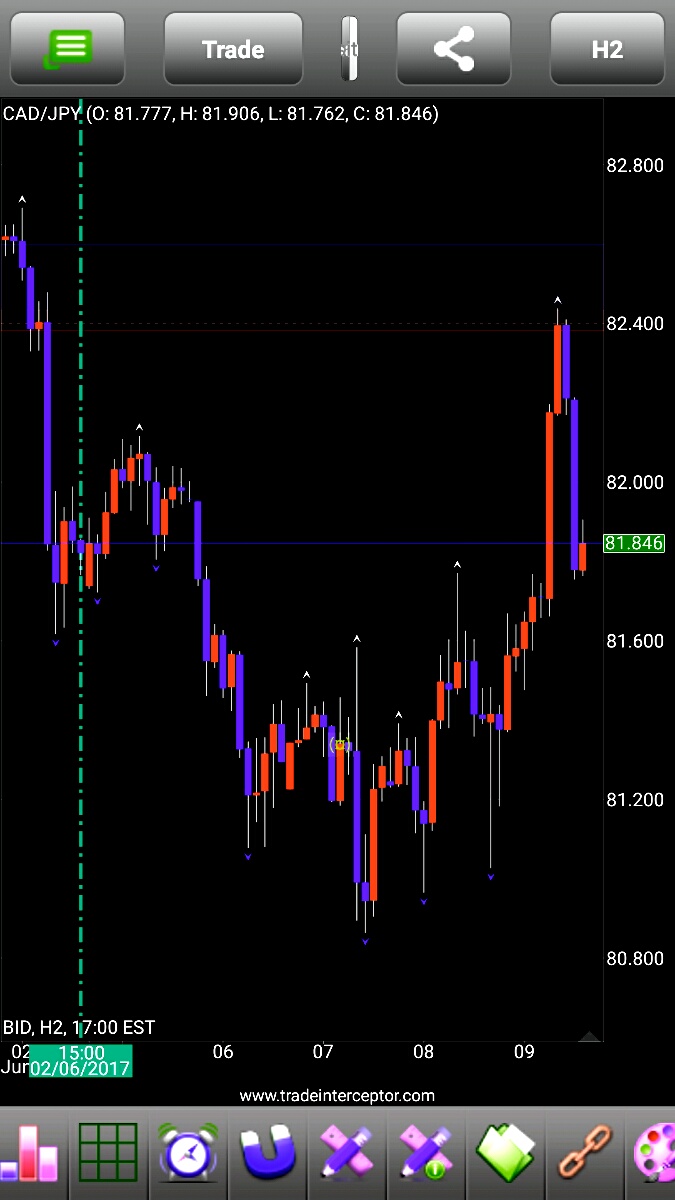Open the Trade button
This screenshot has width=675, height=1200.
point(233,49)
